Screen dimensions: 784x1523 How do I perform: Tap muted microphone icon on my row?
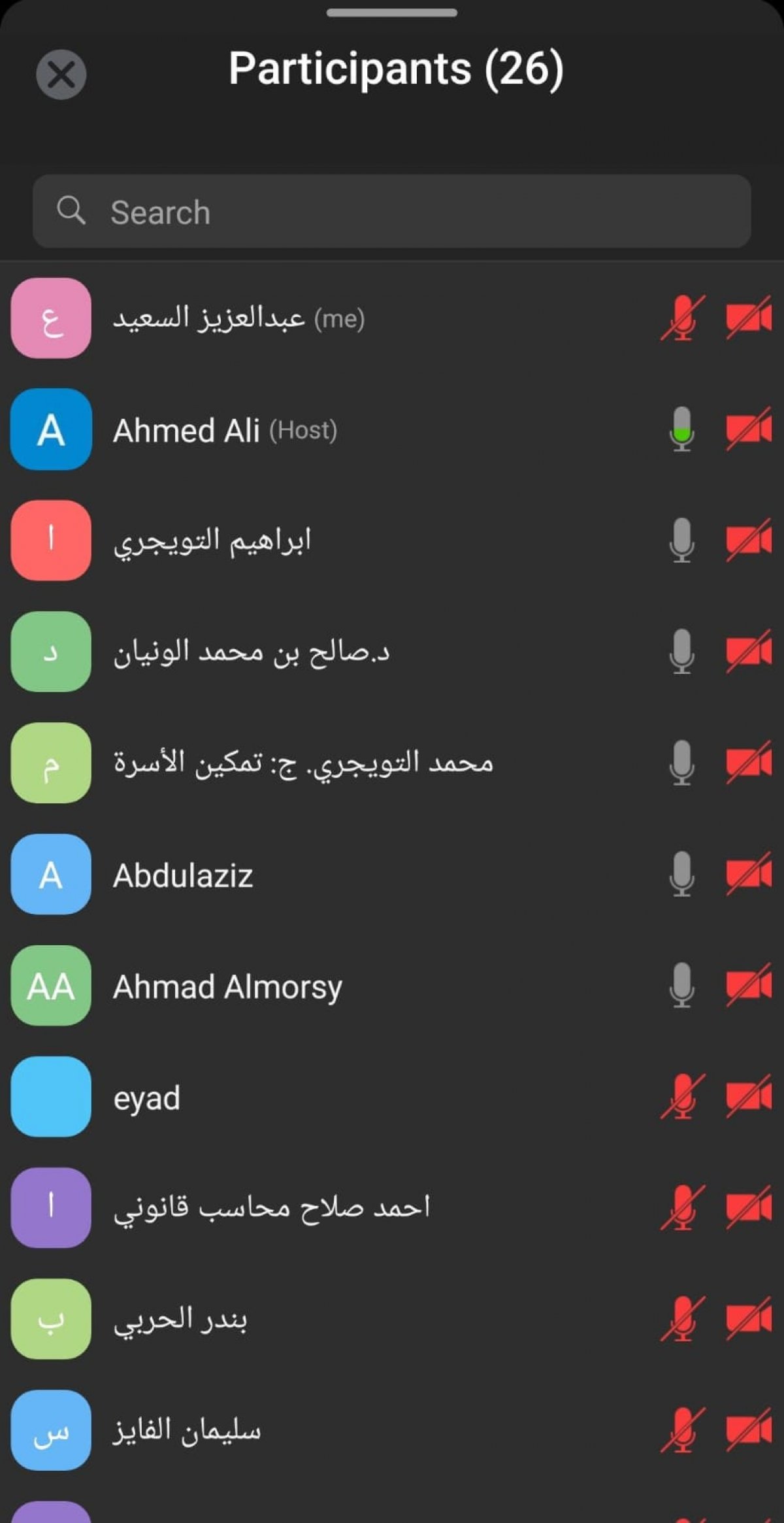[x=682, y=318]
